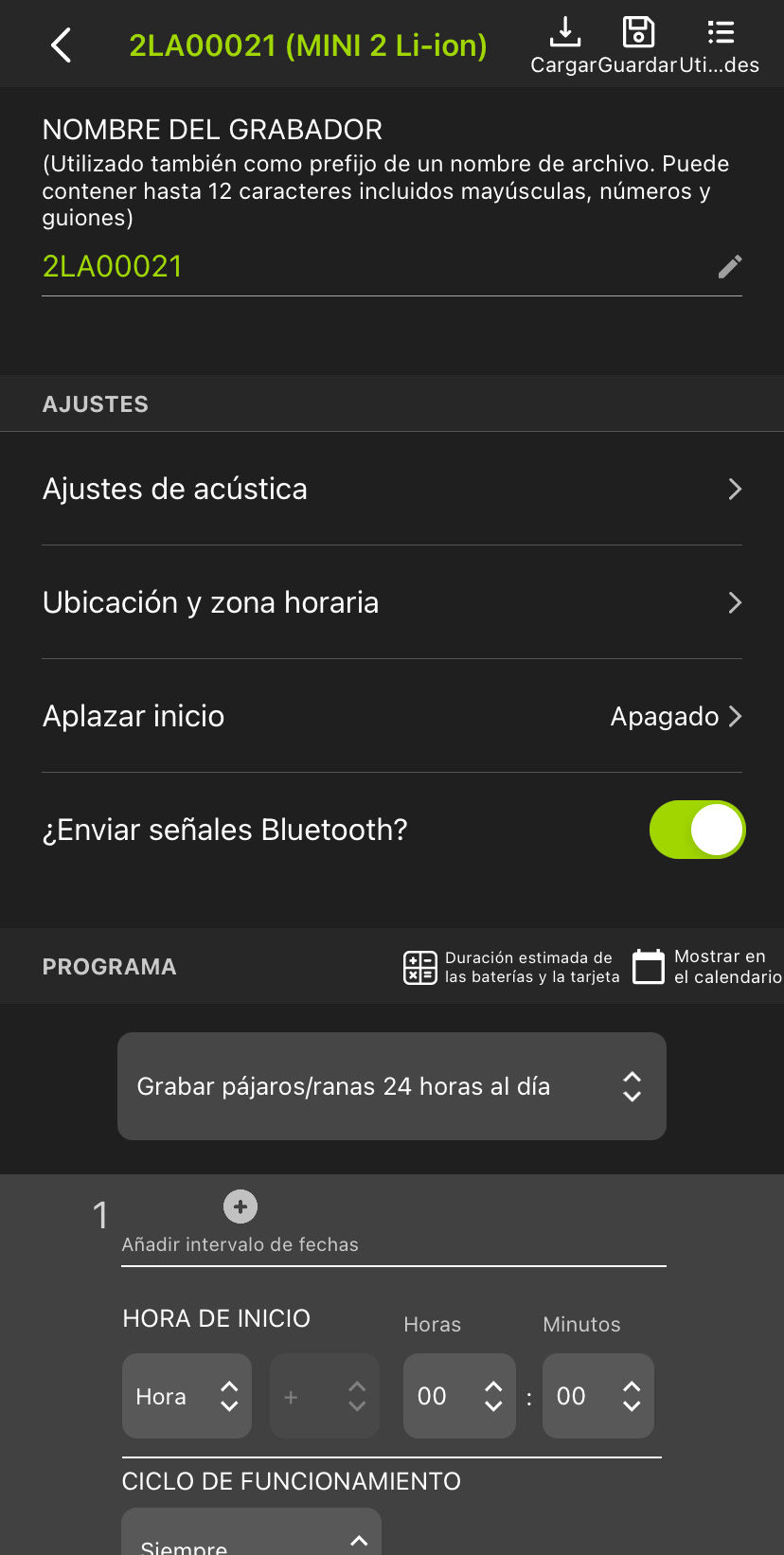The width and height of the screenshot is (784, 1555).
Task: Click the pencil icon to edit recorder name
Action: [x=729, y=266]
